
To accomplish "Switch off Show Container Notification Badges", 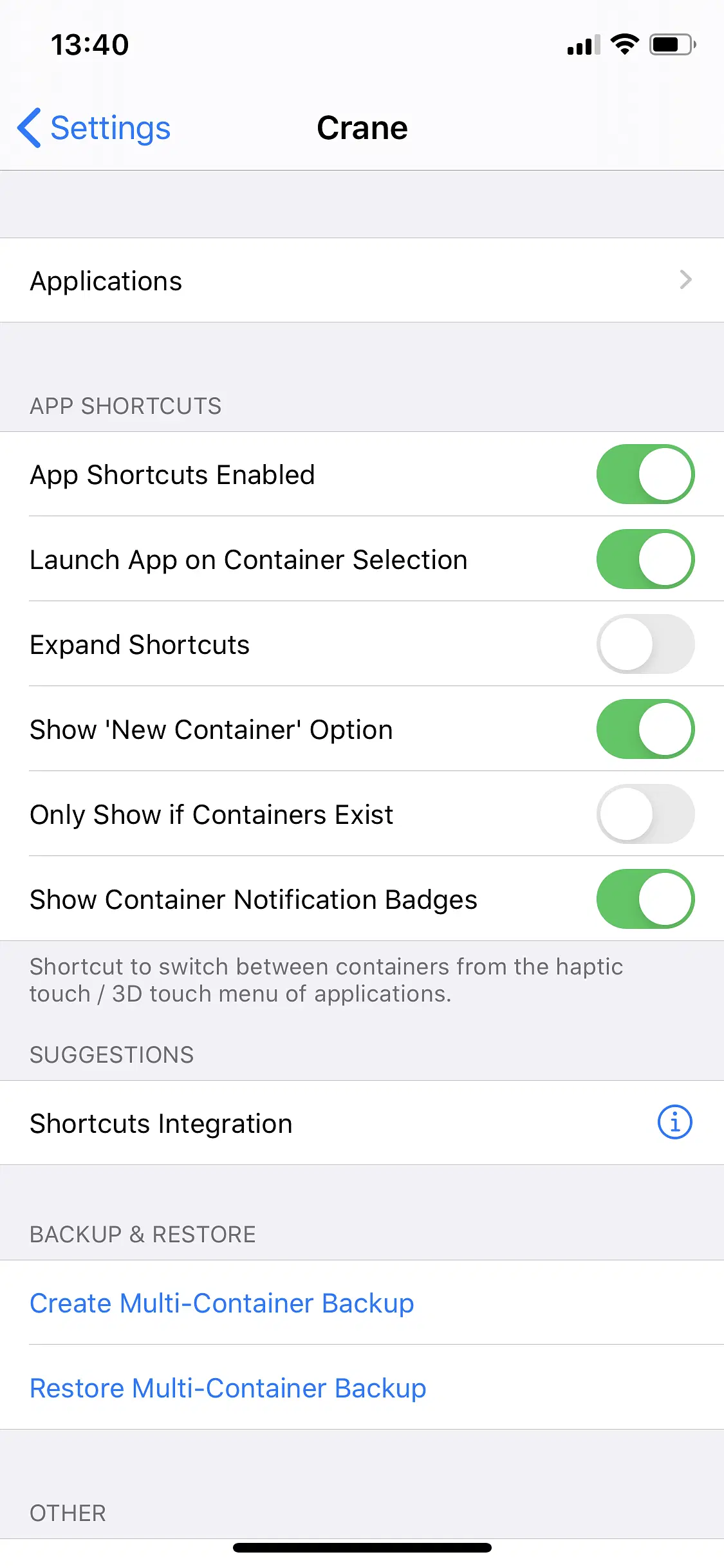I will click(x=645, y=899).
